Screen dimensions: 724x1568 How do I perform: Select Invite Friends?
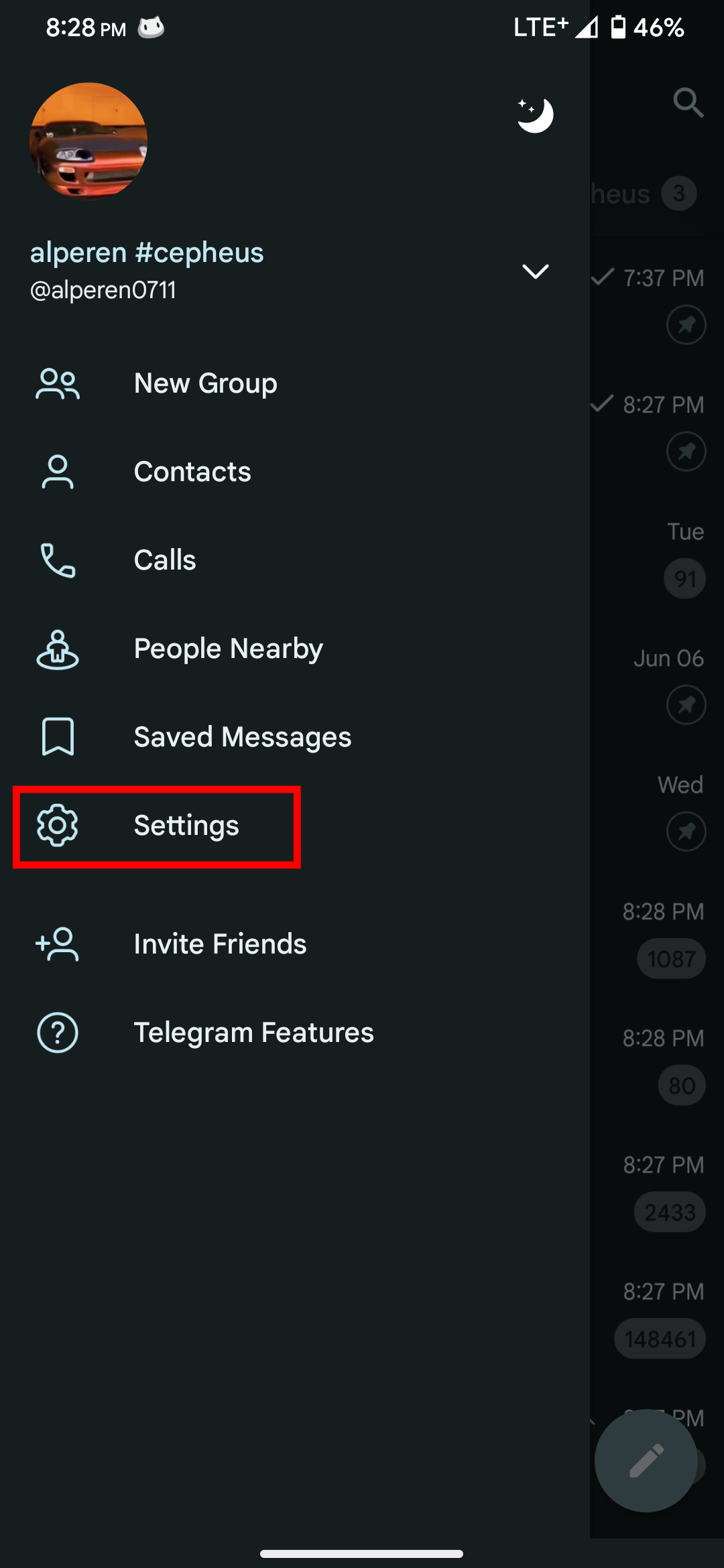tap(220, 944)
